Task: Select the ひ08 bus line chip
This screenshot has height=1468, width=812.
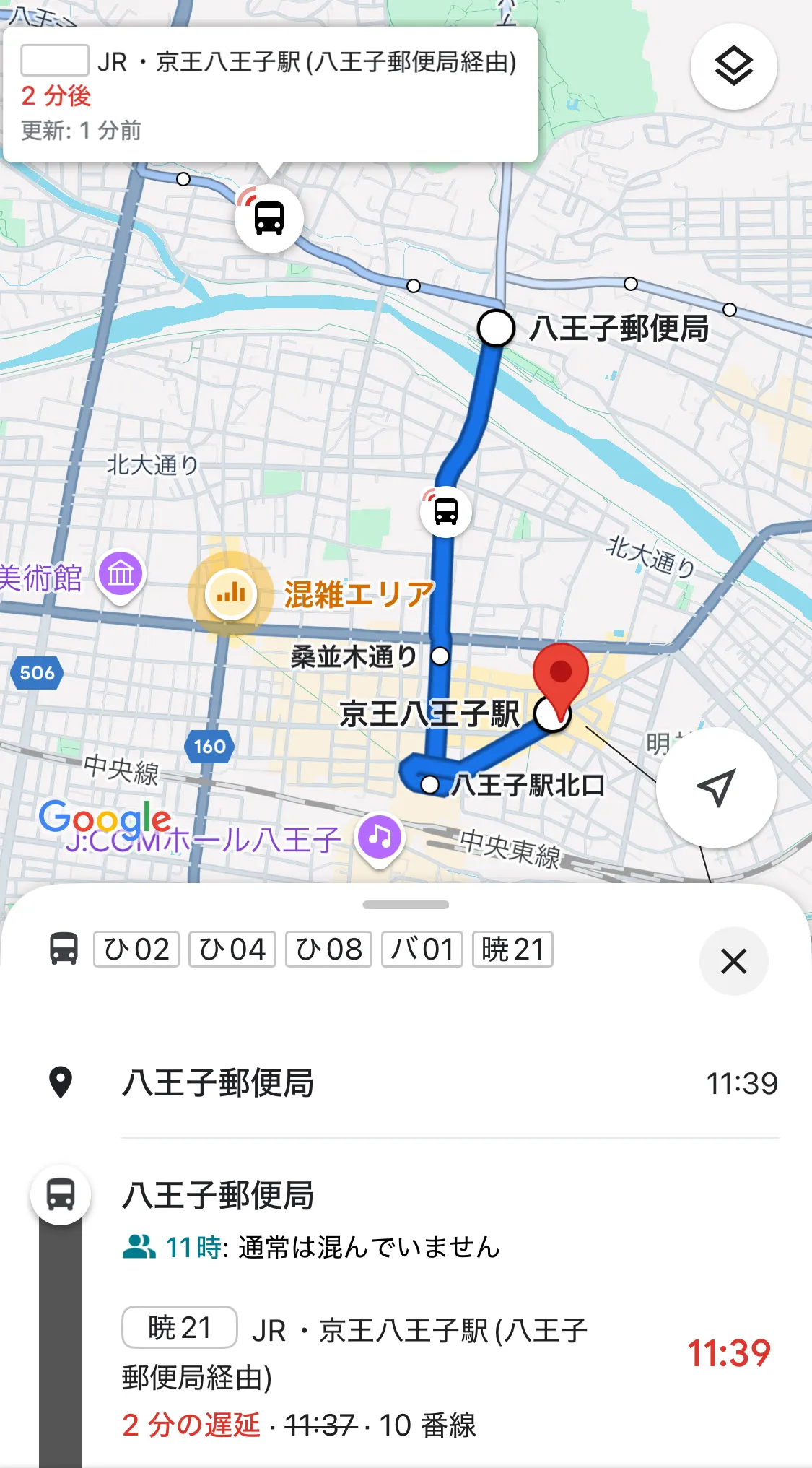Action: click(328, 949)
